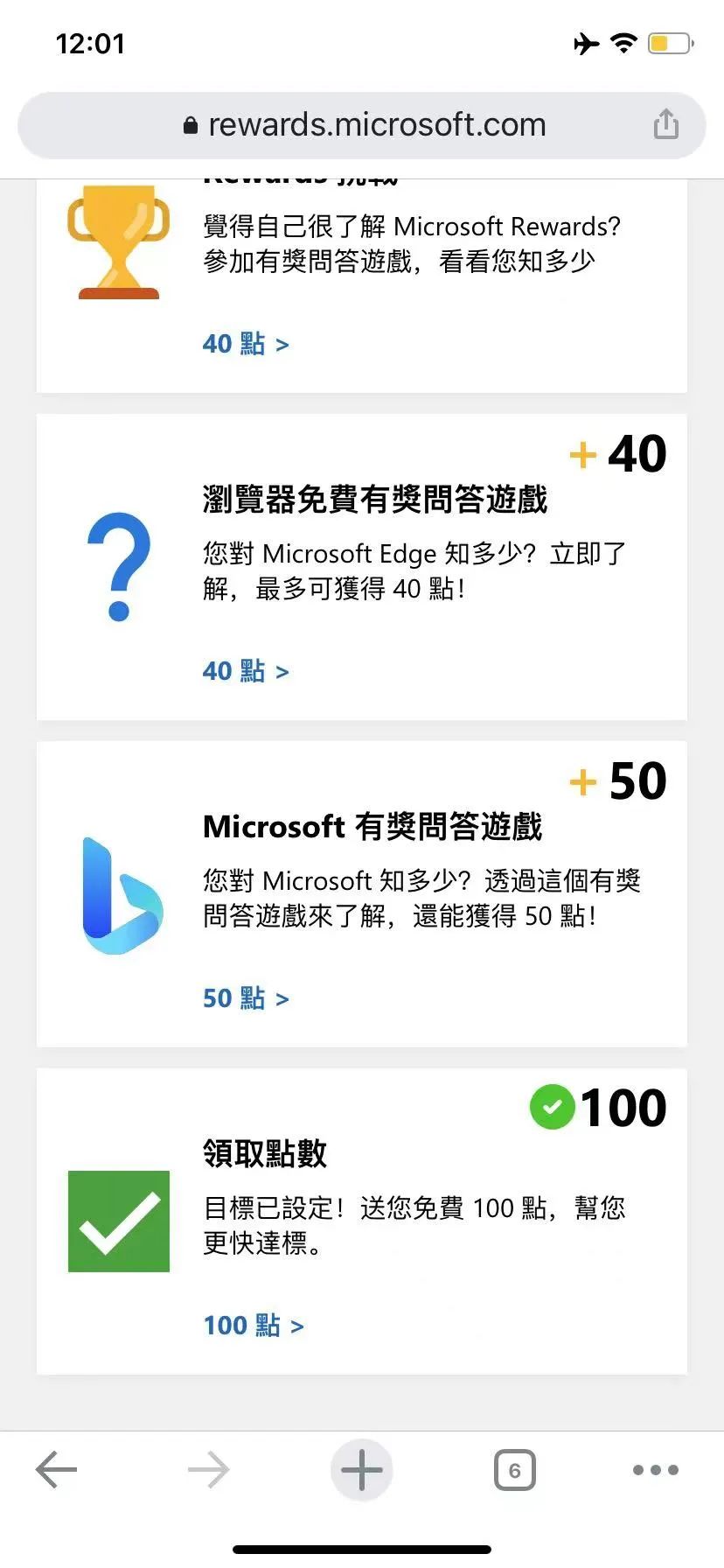Open a new tab with the plus button
This screenshot has width=724, height=1568.
[x=362, y=1470]
